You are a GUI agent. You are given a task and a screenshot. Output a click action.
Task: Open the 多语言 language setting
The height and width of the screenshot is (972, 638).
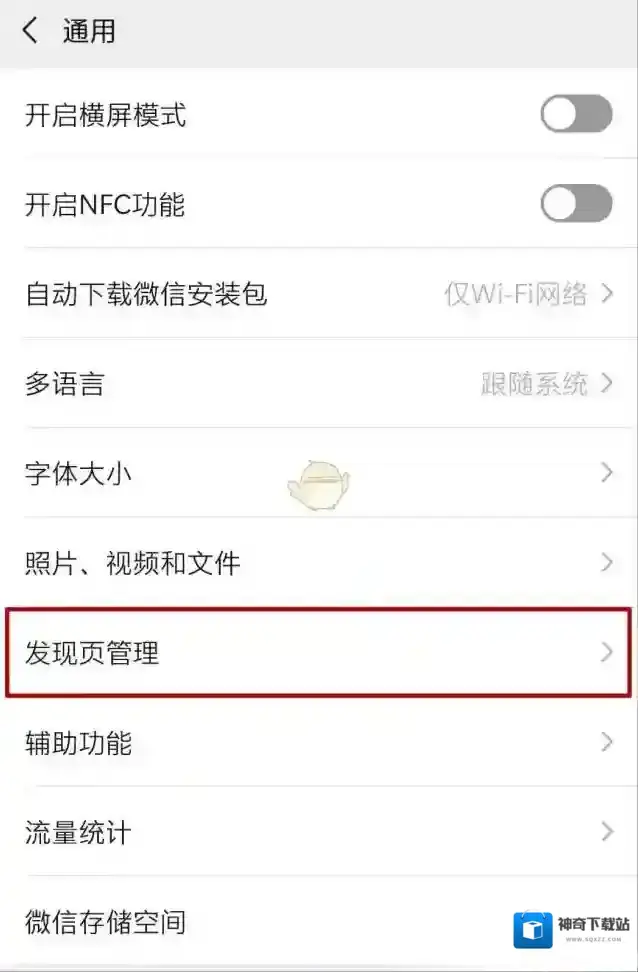(x=319, y=383)
